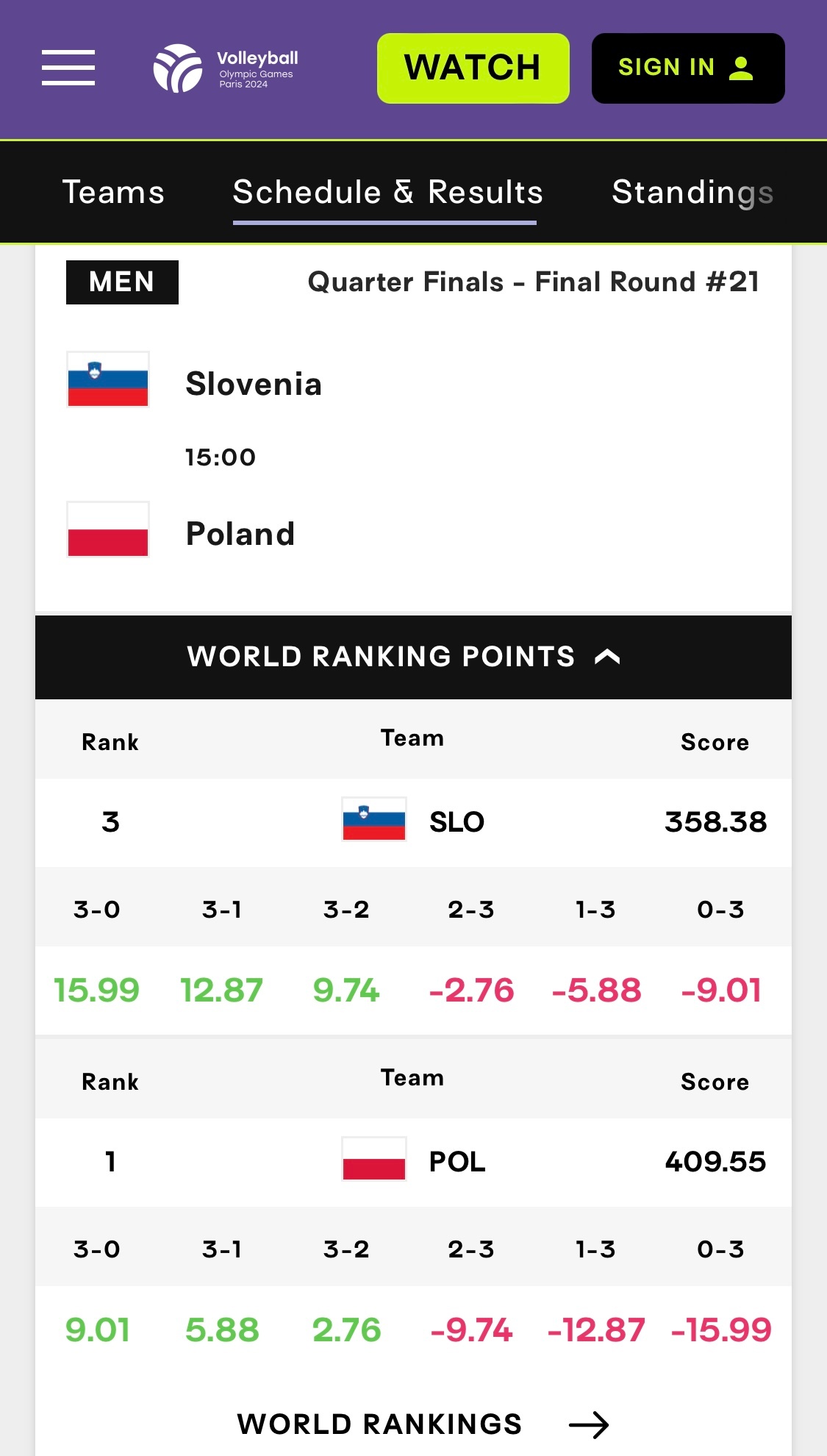Image resolution: width=827 pixels, height=1456 pixels.
Task: Tap the WATCH button
Action: 473,68
